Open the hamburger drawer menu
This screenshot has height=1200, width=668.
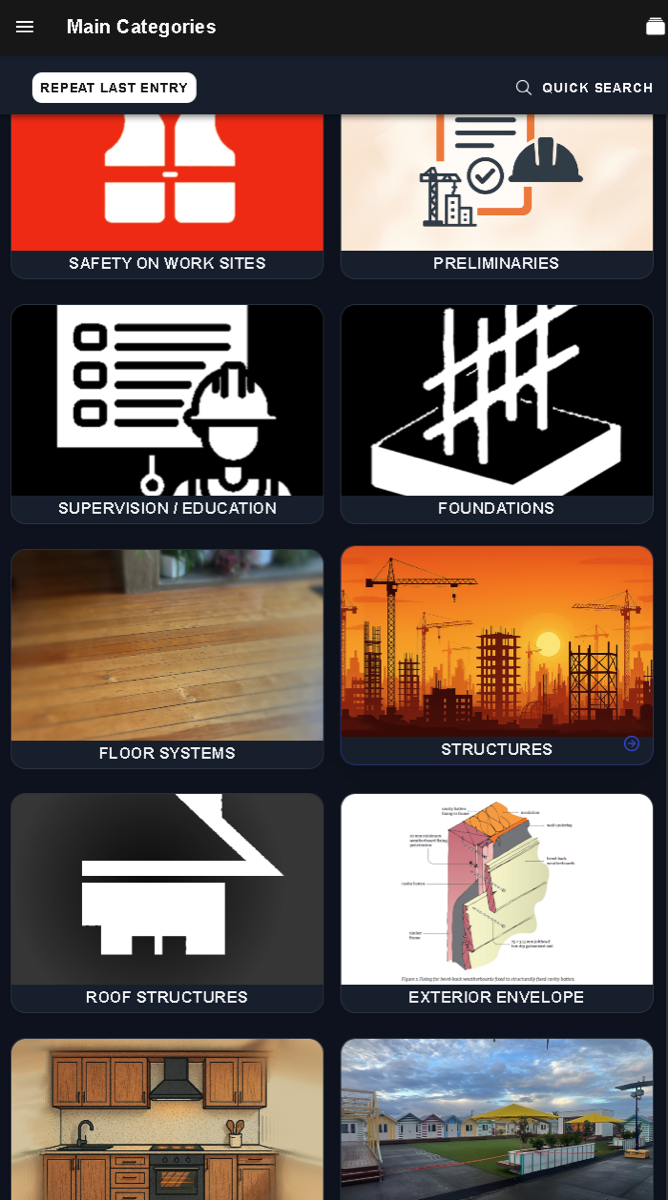click(x=25, y=27)
